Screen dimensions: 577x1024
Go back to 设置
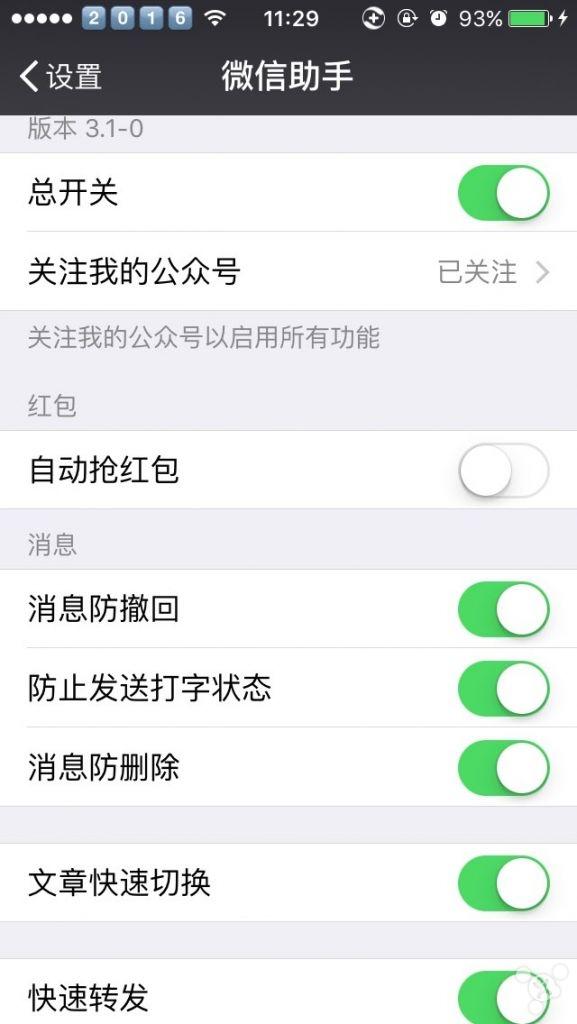tap(60, 76)
